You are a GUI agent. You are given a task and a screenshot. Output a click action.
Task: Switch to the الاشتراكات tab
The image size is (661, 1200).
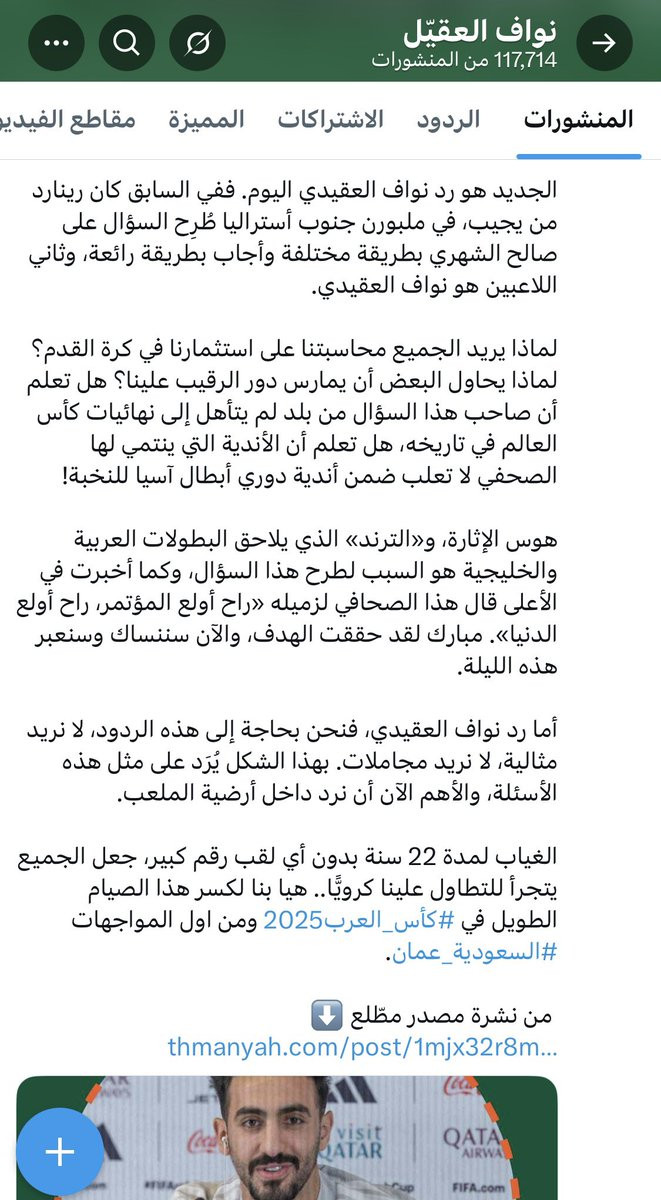pyautogui.click(x=330, y=120)
